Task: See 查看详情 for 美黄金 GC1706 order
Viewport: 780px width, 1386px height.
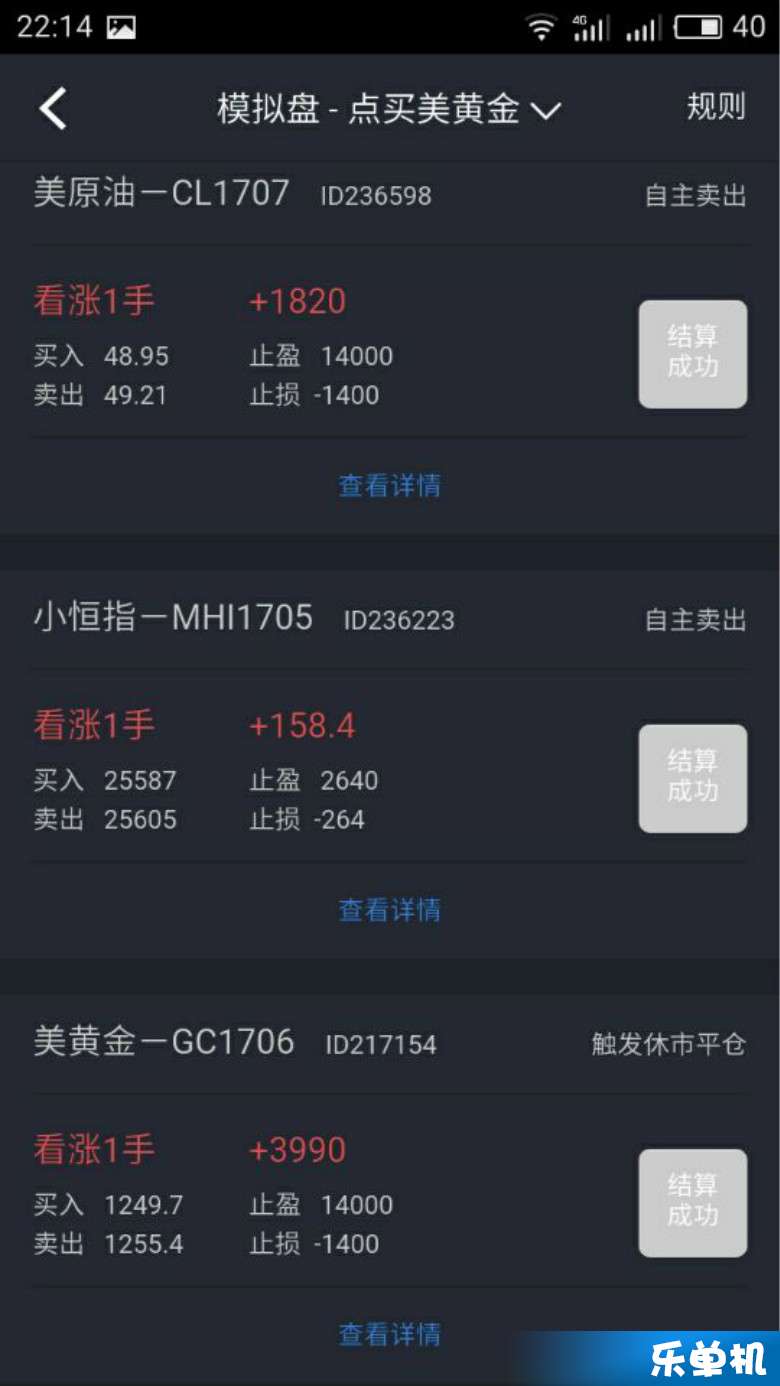Action: click(x=390, y=1334)
